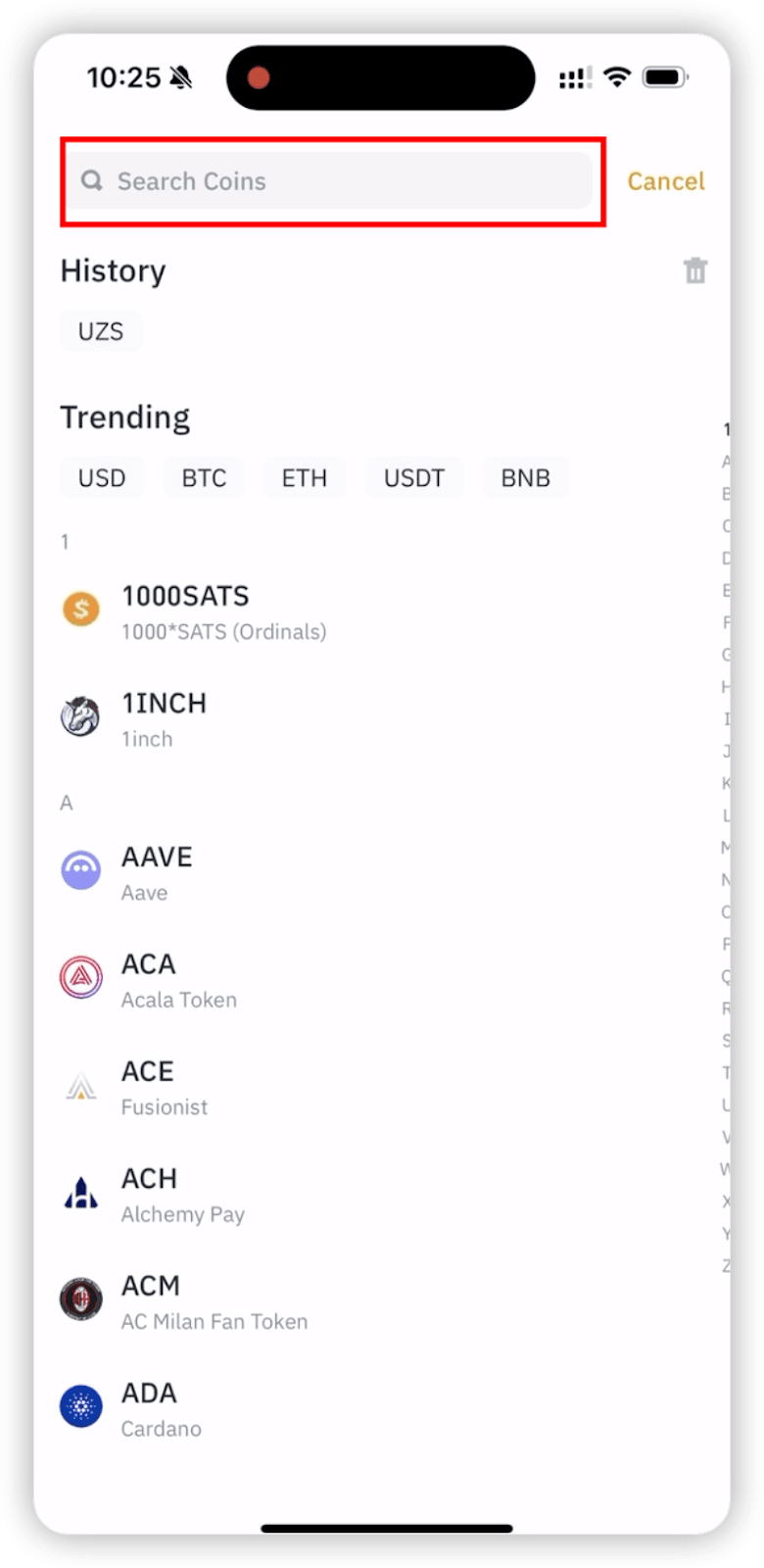Select the ETH trending chip
This screenshot has height=1568, width=764.
[x=305, y=478]
